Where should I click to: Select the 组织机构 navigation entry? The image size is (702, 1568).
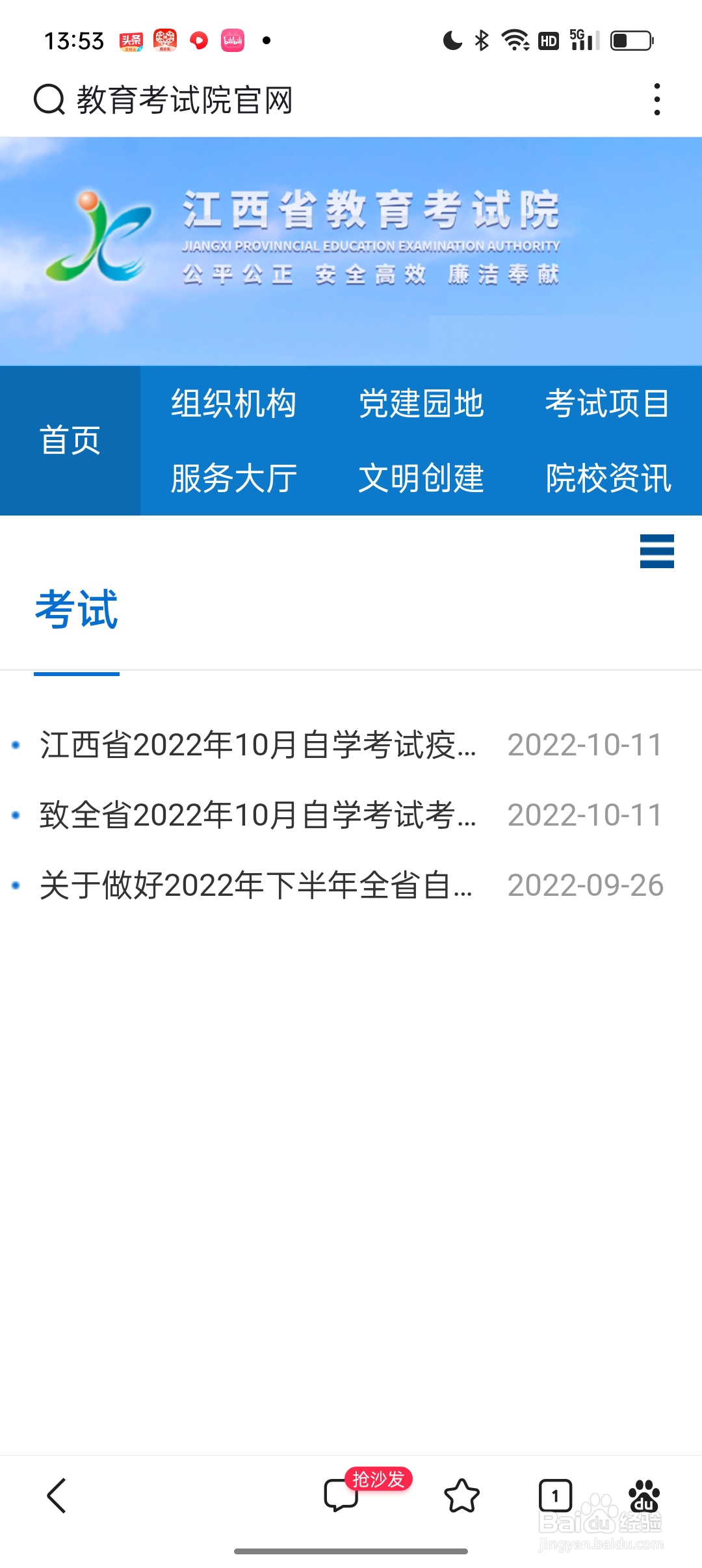pos(233,404)
